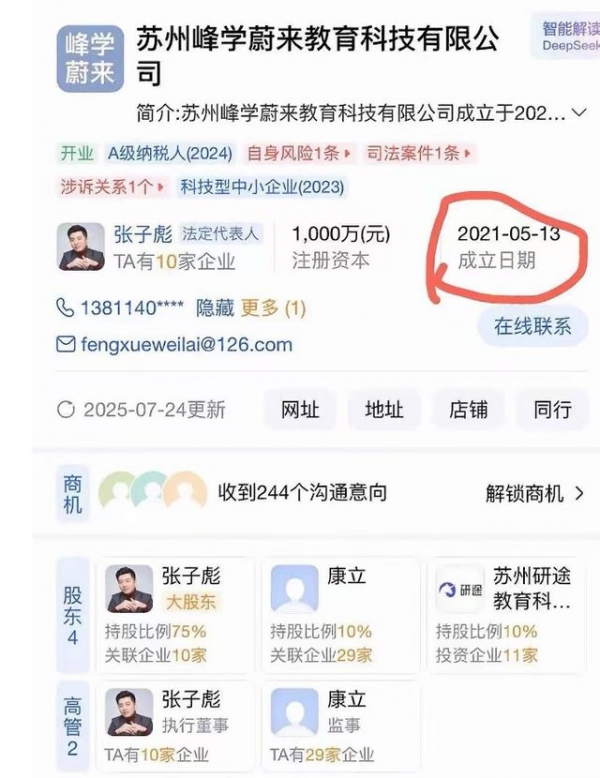Open the 店铺 button
Image resolution: width=600 pixels, height=778 pixels.
point(468,409)
